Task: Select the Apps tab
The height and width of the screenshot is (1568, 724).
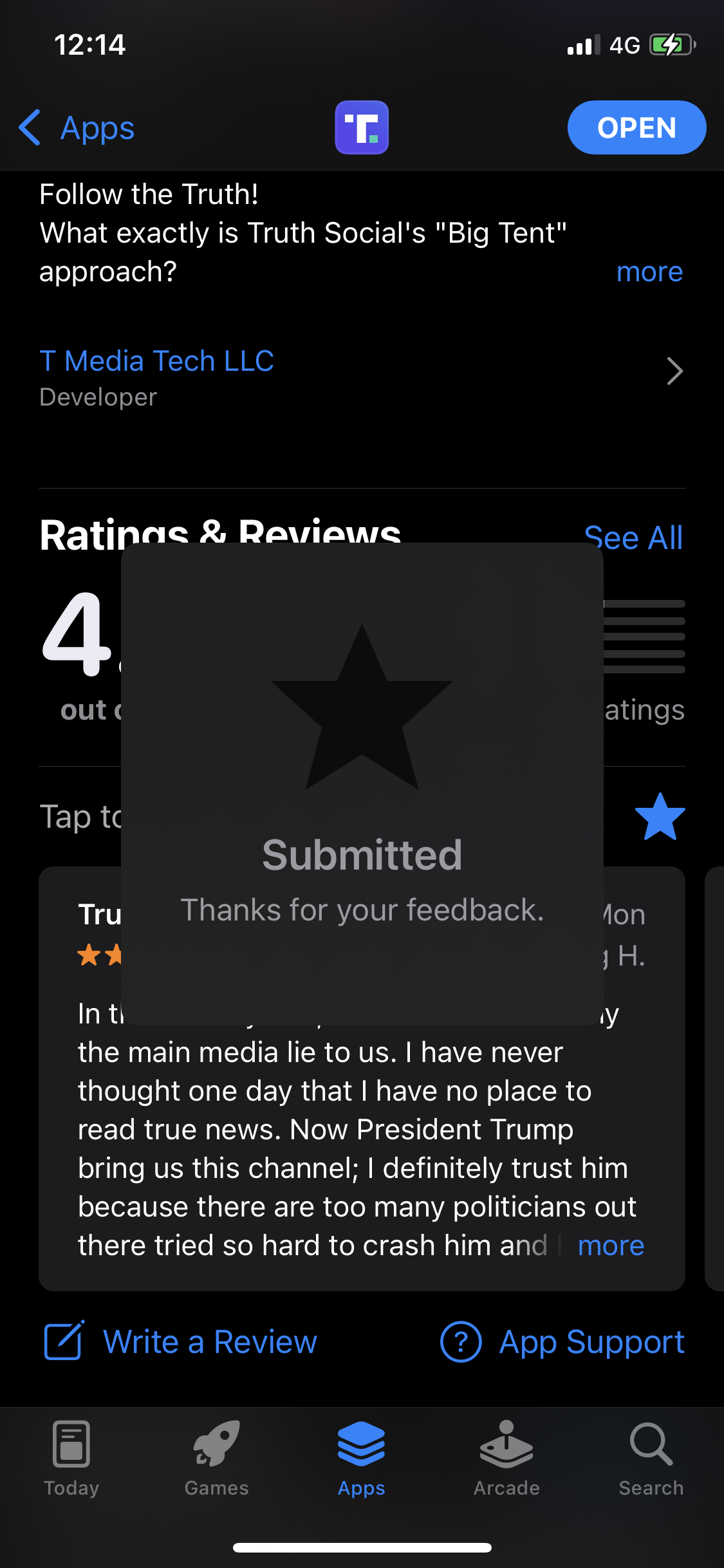Action: pyautogui.click(x=362, y=1459)
